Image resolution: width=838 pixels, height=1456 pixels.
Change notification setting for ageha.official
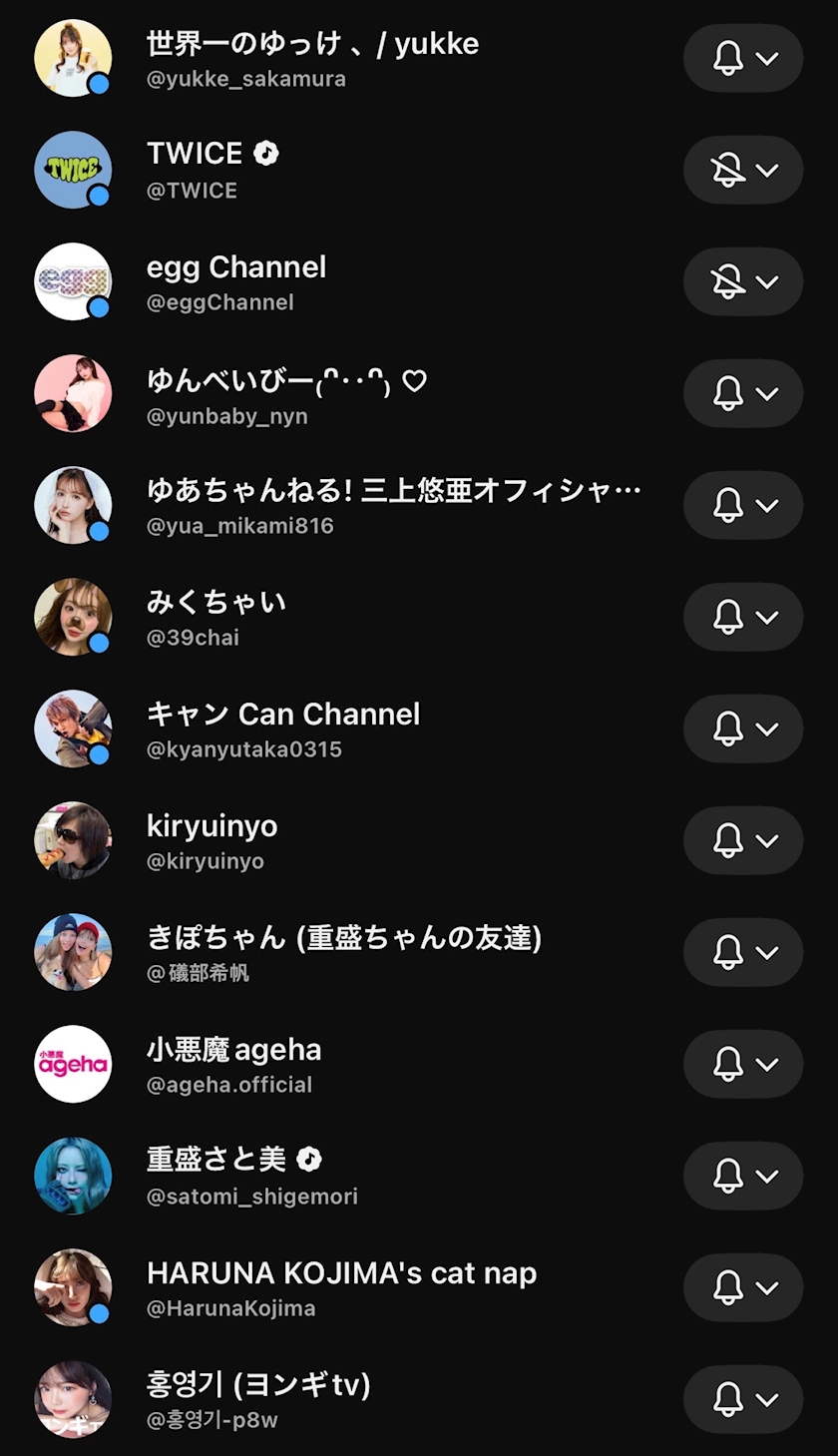click(x=742, y=1064)
